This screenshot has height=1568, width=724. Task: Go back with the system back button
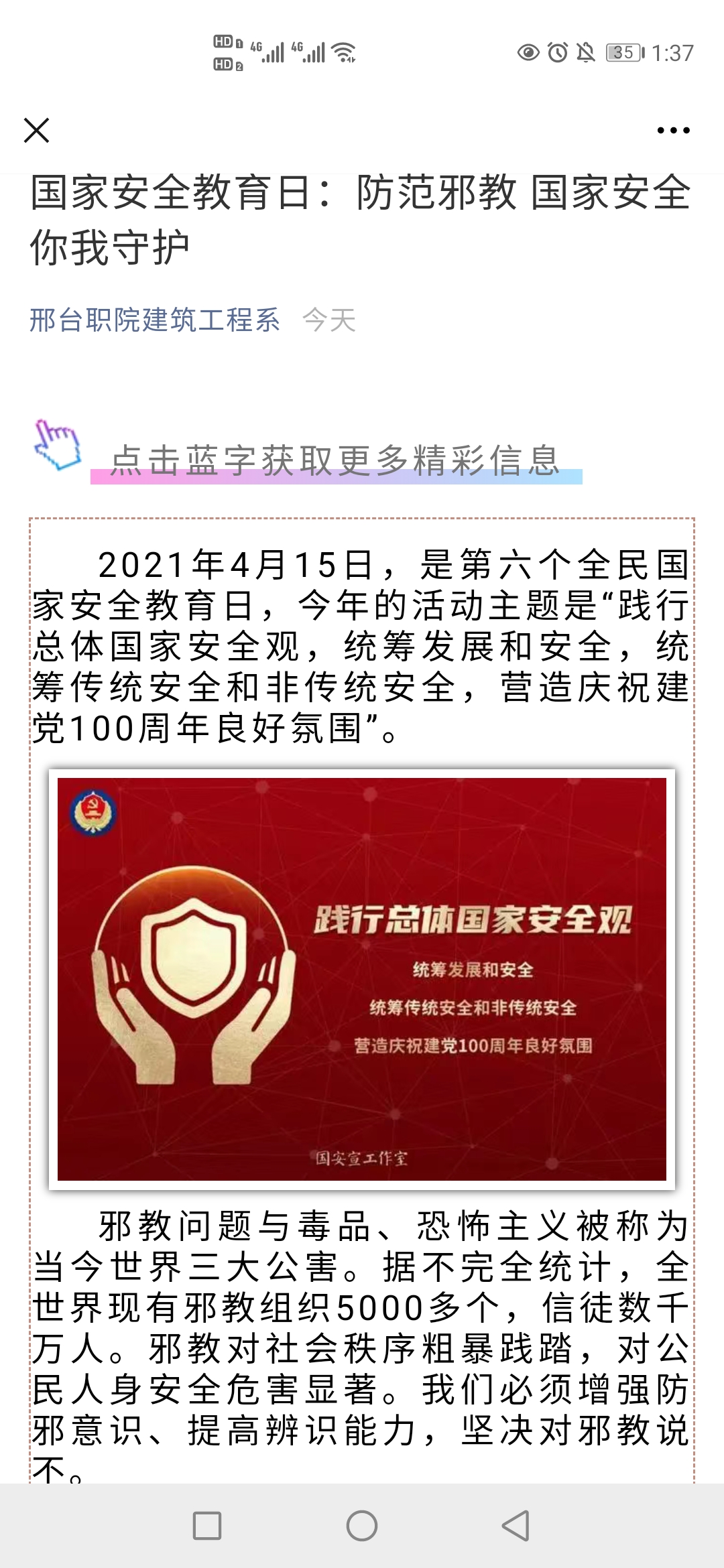coord(516,1526)
